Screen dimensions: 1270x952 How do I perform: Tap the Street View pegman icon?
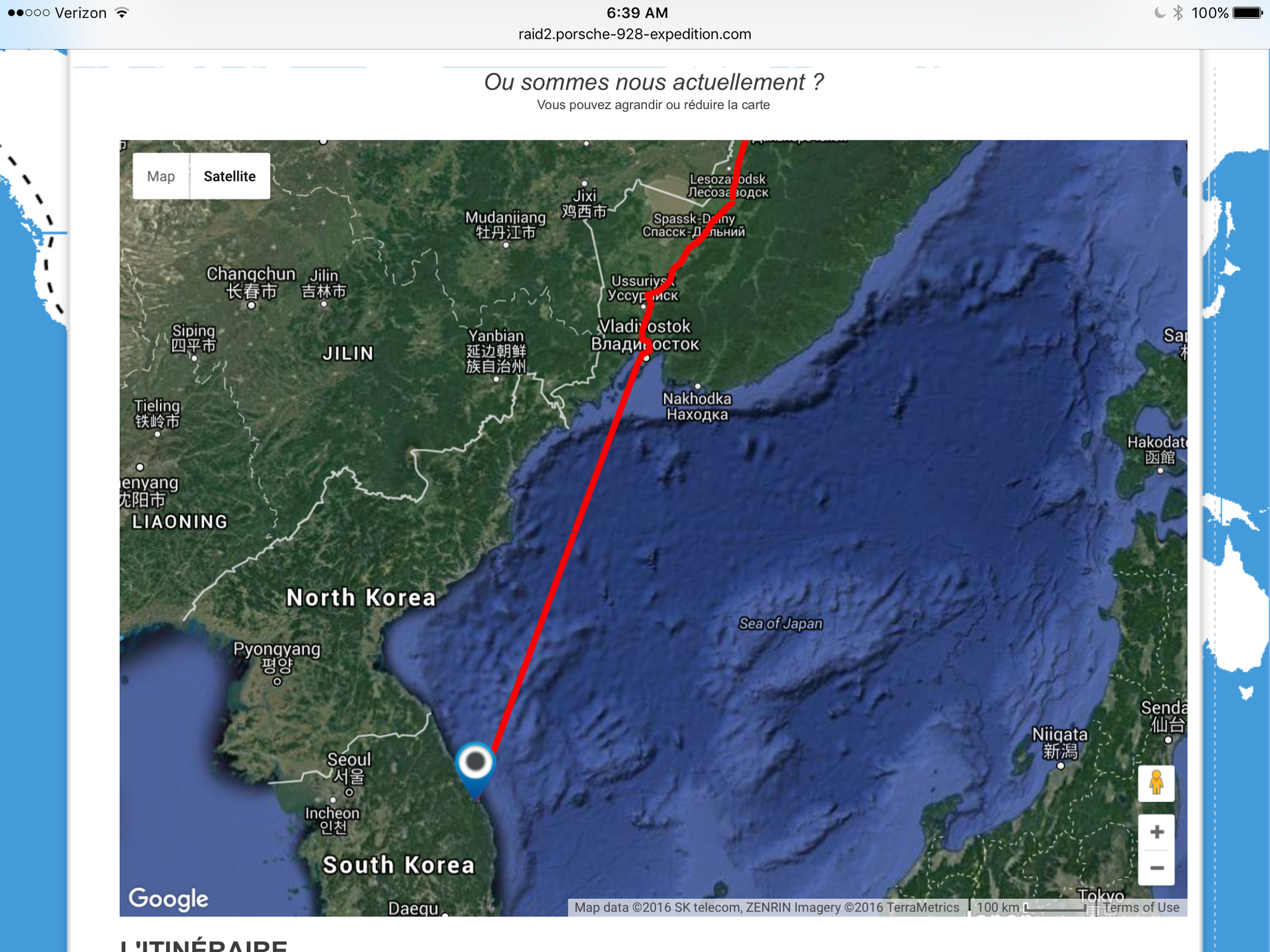1156,783
